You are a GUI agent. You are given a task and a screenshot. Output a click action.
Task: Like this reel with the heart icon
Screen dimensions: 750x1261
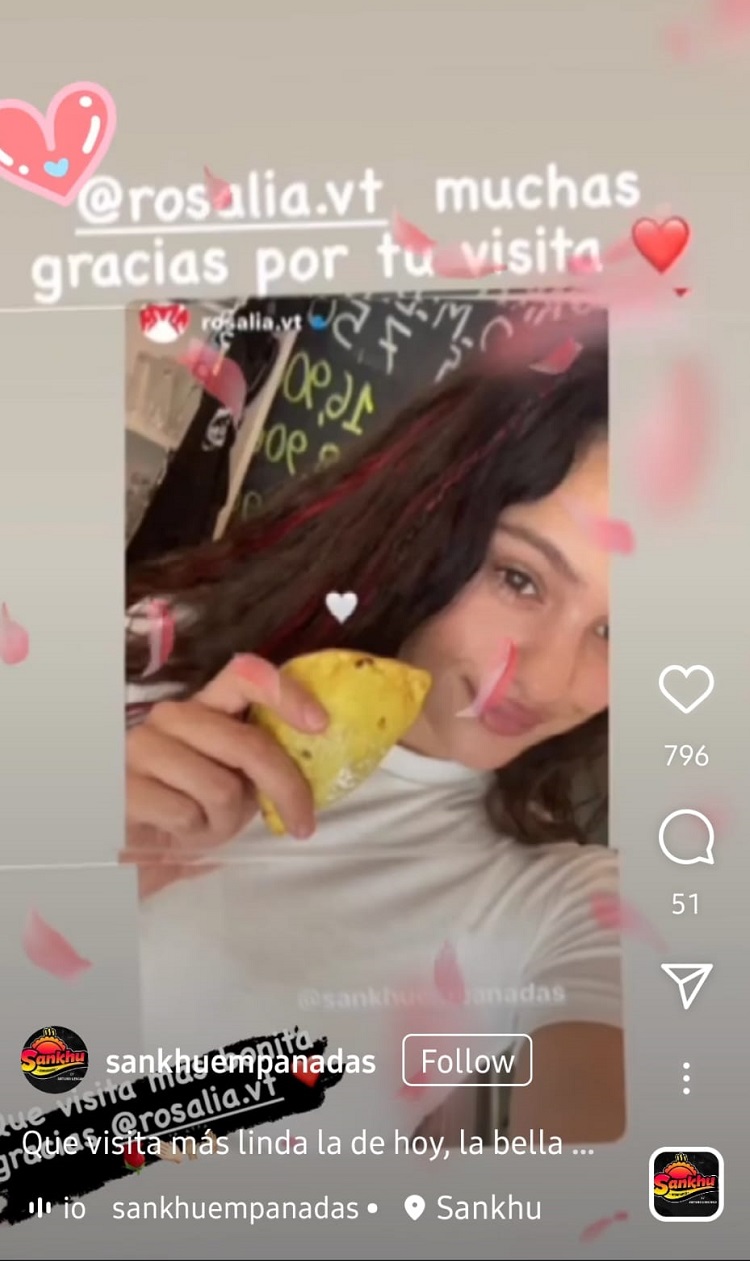pyautogui.click(x=686, y=690)
